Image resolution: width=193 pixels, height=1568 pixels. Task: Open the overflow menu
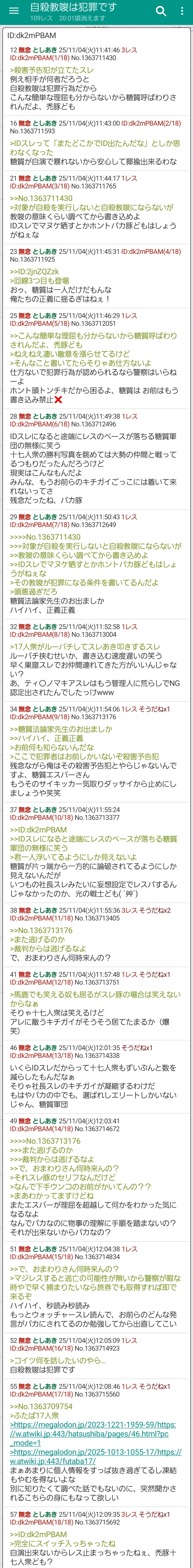pos(182,12)
